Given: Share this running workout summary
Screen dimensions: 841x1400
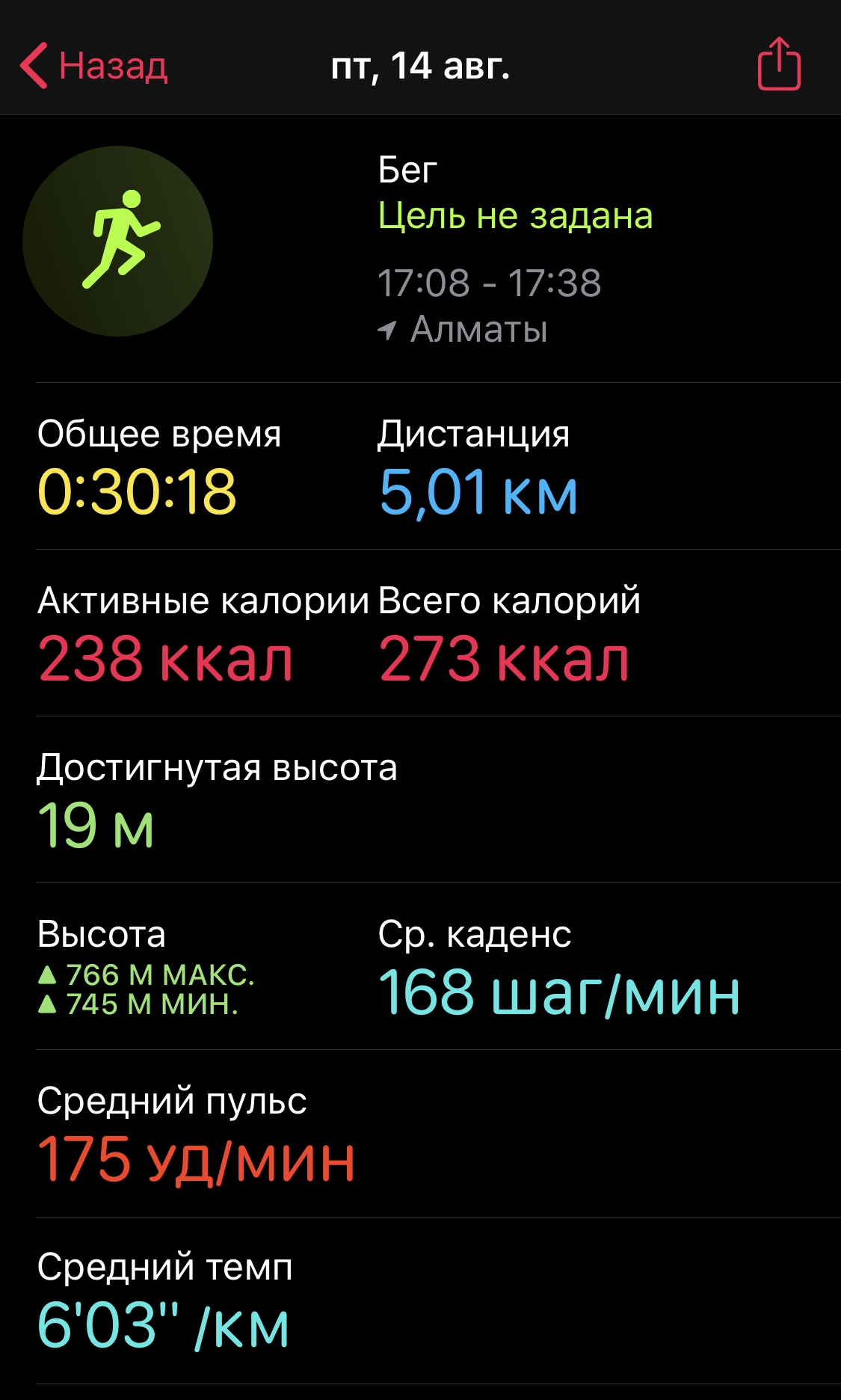Looking at the screenshot, I should point(779,65).
